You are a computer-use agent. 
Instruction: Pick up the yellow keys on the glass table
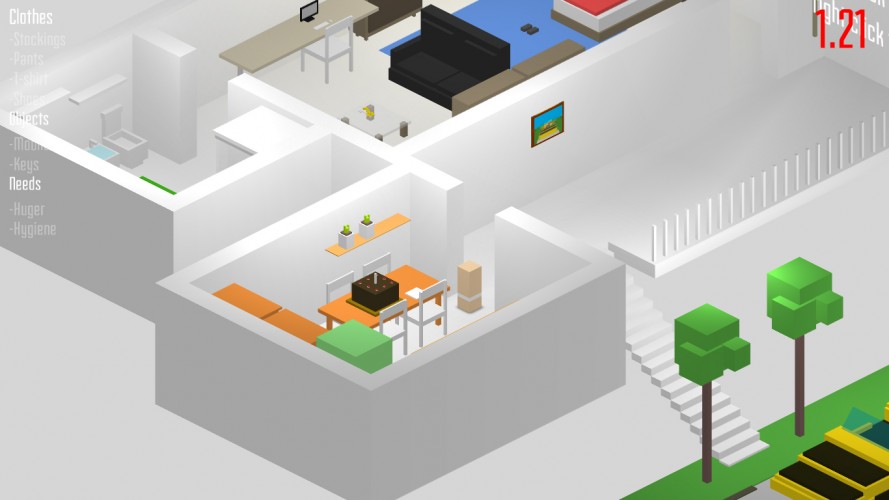click(x=369, y=112)
